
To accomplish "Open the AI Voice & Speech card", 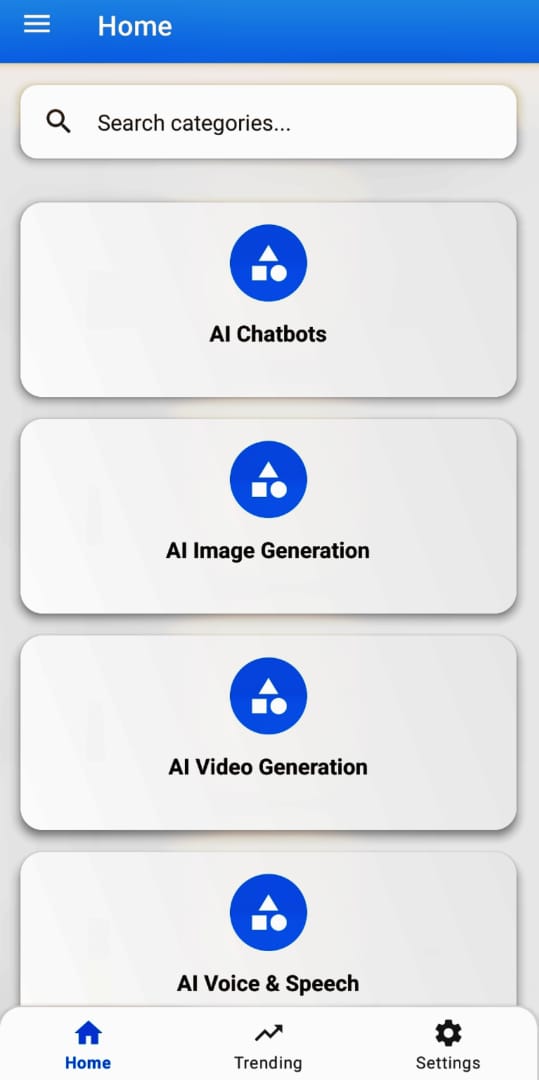I will click(x=268, y=930).
